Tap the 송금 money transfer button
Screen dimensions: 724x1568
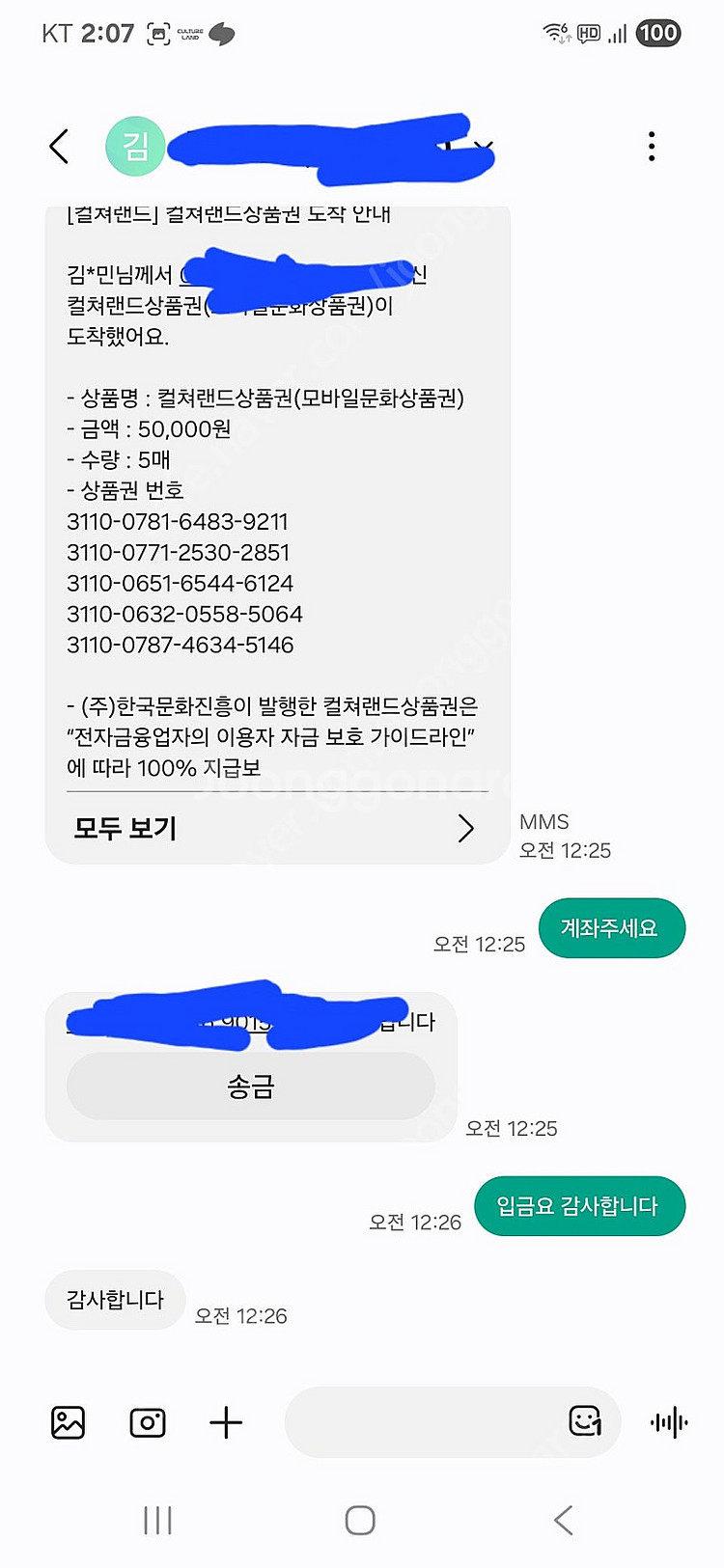249,1086
